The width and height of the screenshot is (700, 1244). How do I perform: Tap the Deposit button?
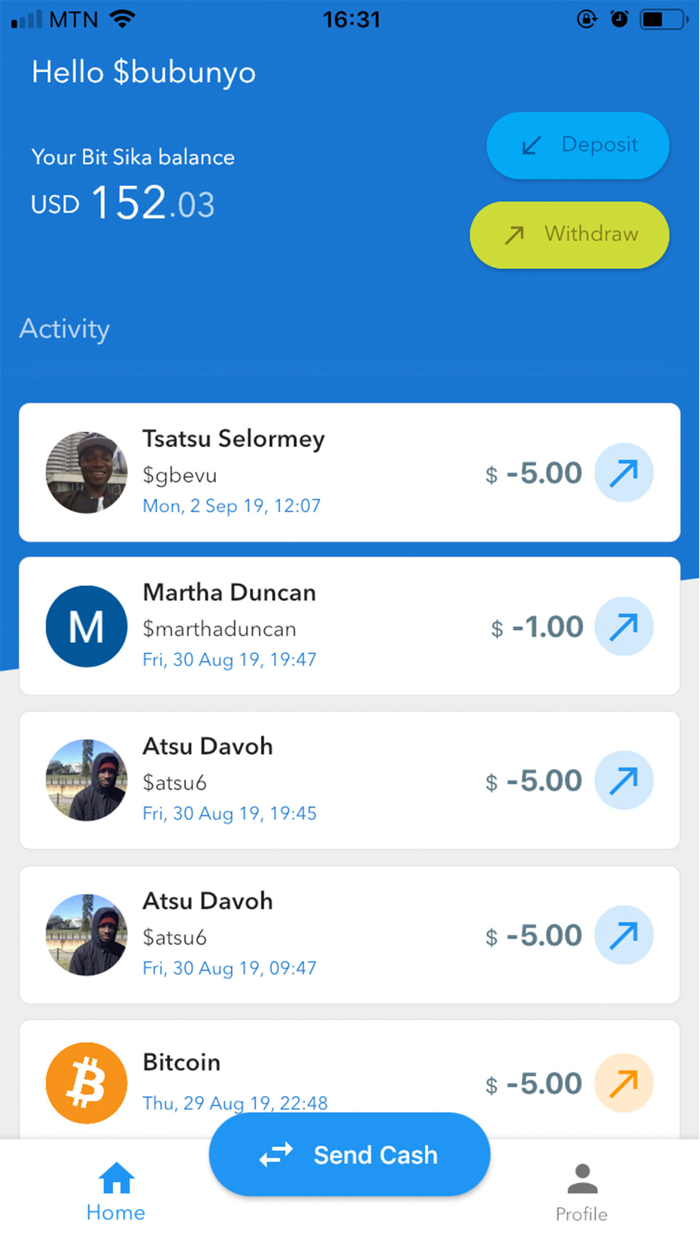[x=577, y=146]
